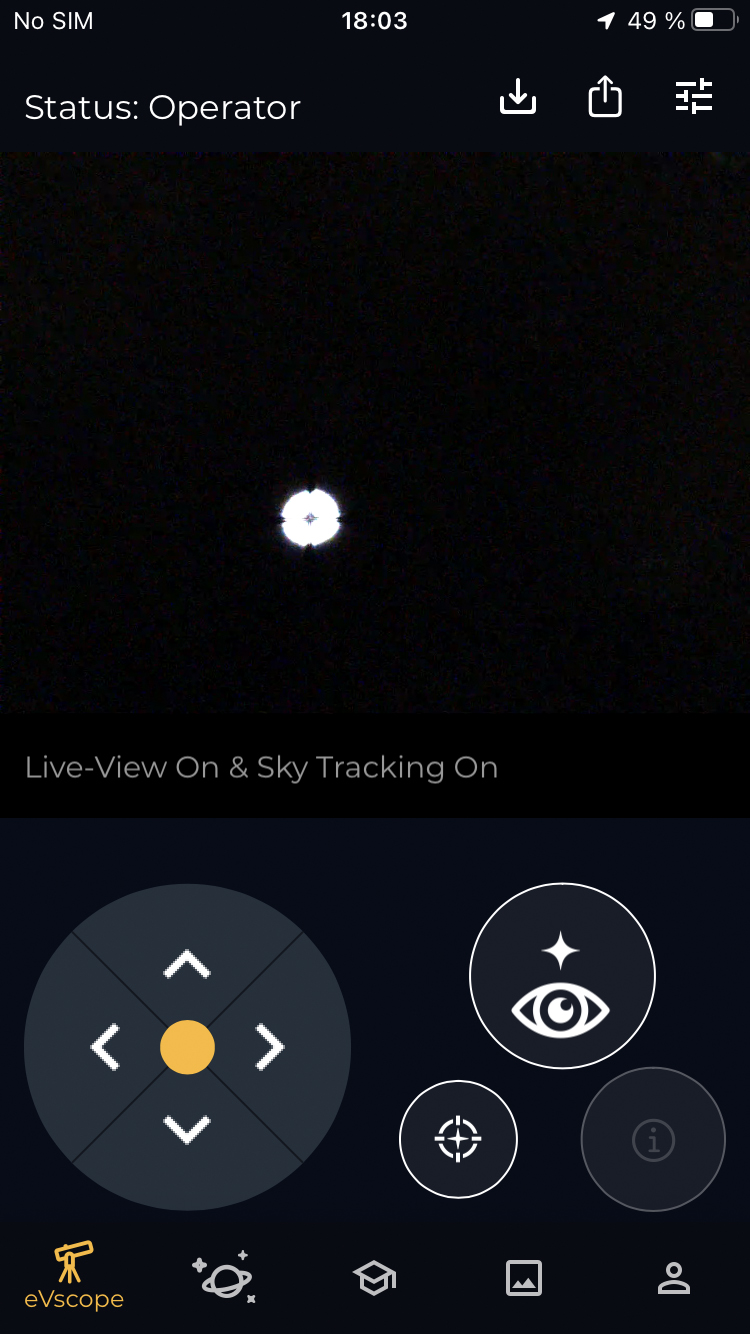The width and height of the screenshot is (750, 1334).
Task: Tap the crosshair target button
Action: tap(458, 1139)
